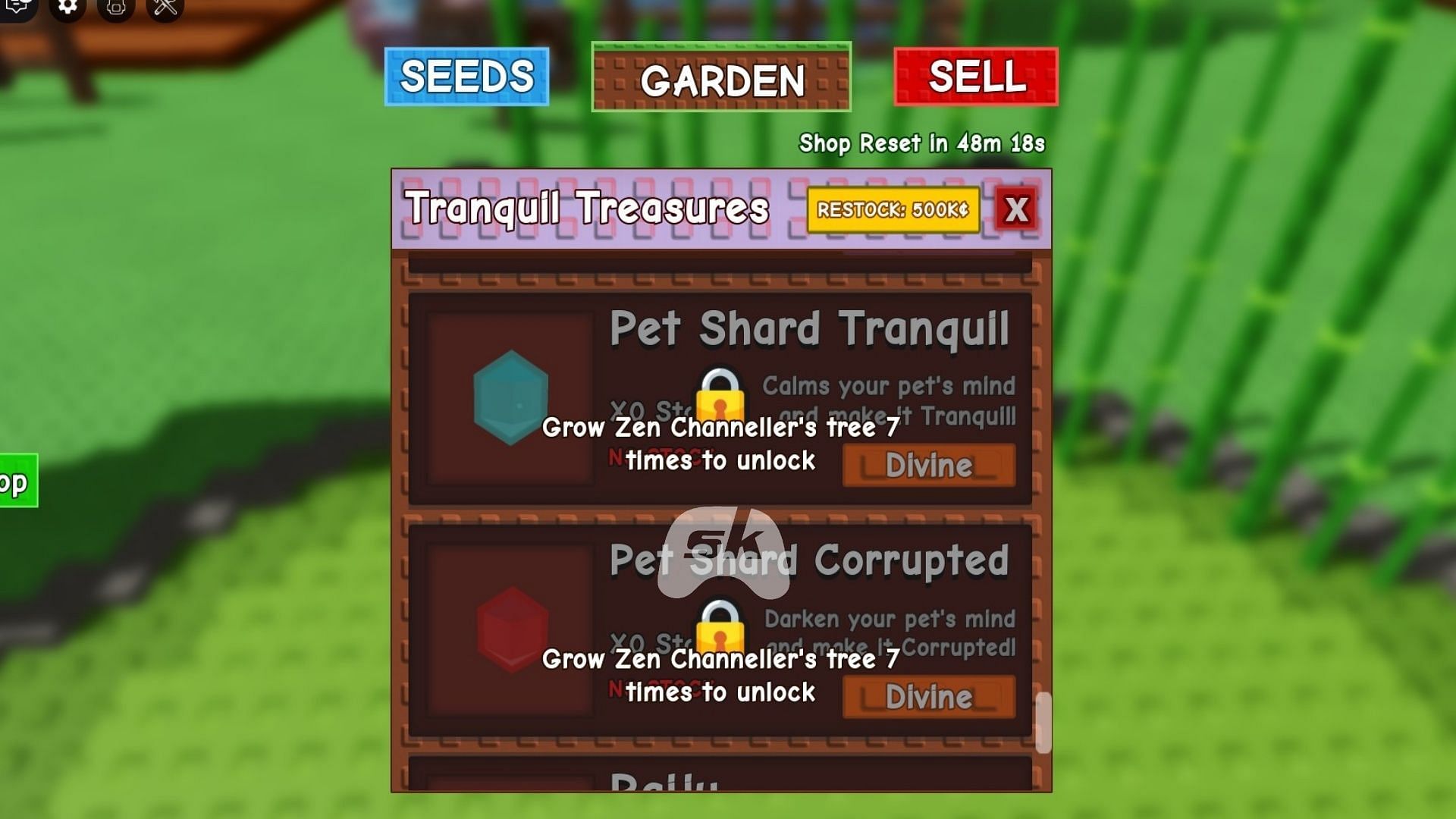Open the settings gear
The image size is (1456, 819).
coord(67,7)
